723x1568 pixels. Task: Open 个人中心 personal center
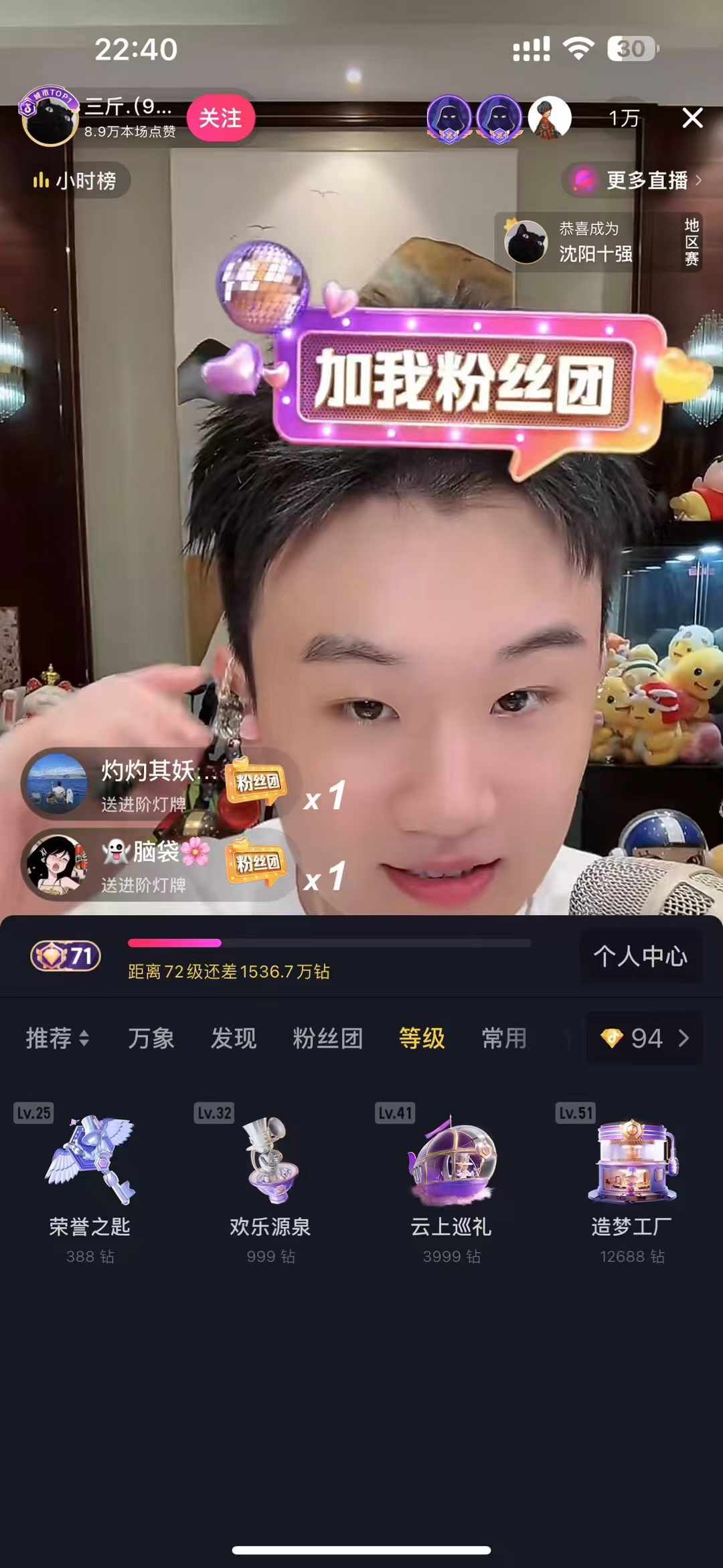tap(640, 956)
